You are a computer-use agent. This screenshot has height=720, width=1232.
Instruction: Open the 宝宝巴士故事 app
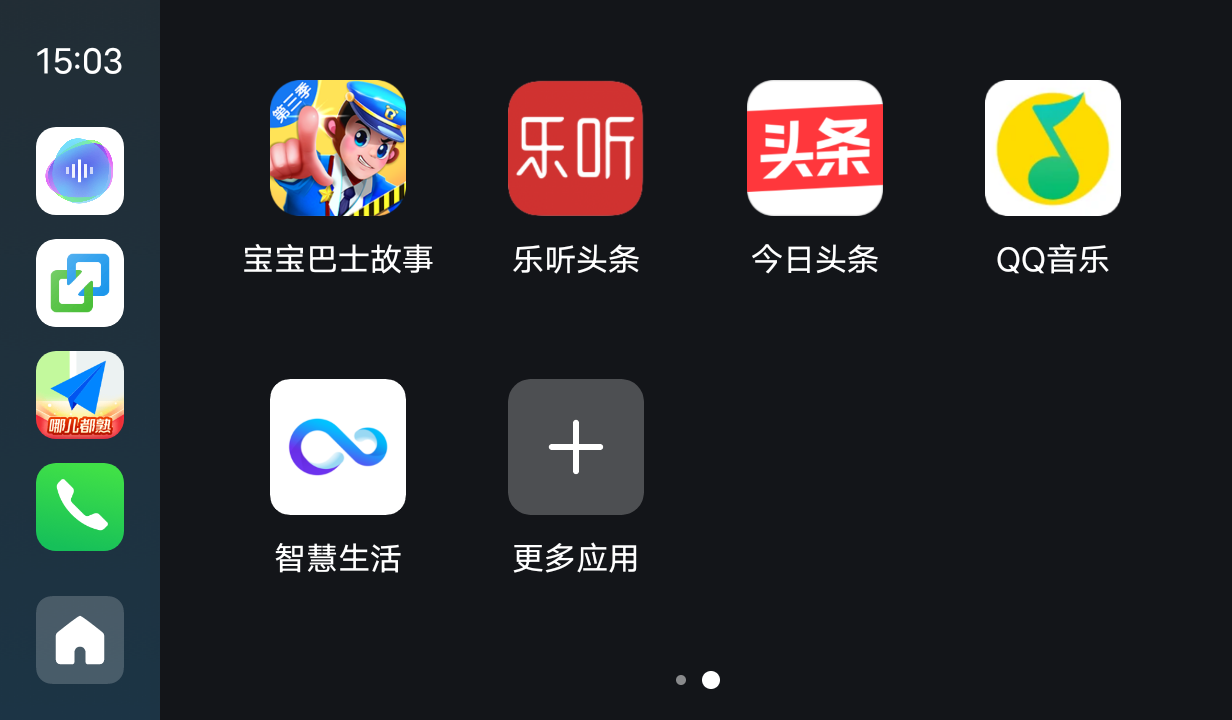click(x=338, y=148)
